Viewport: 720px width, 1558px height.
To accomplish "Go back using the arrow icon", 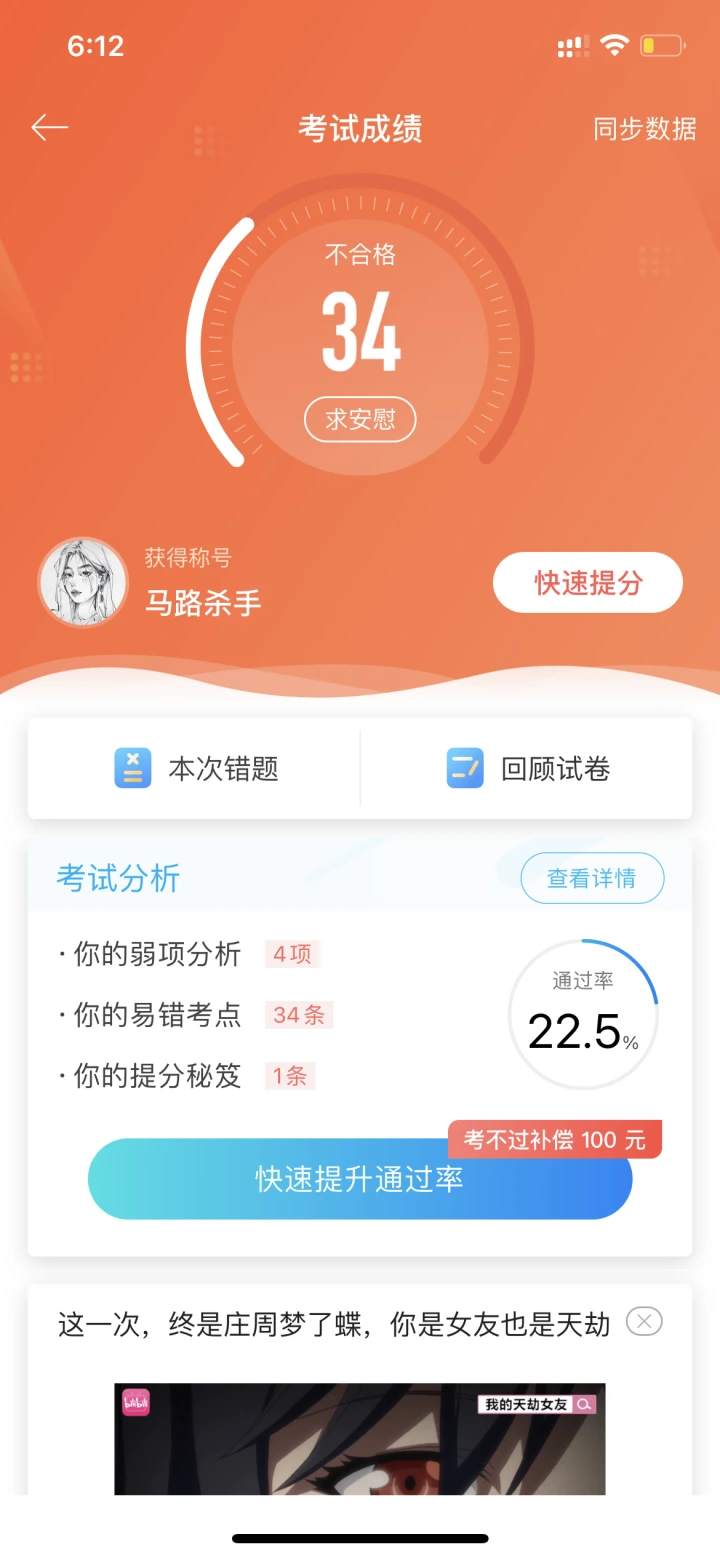I will (x=49, y=128).
